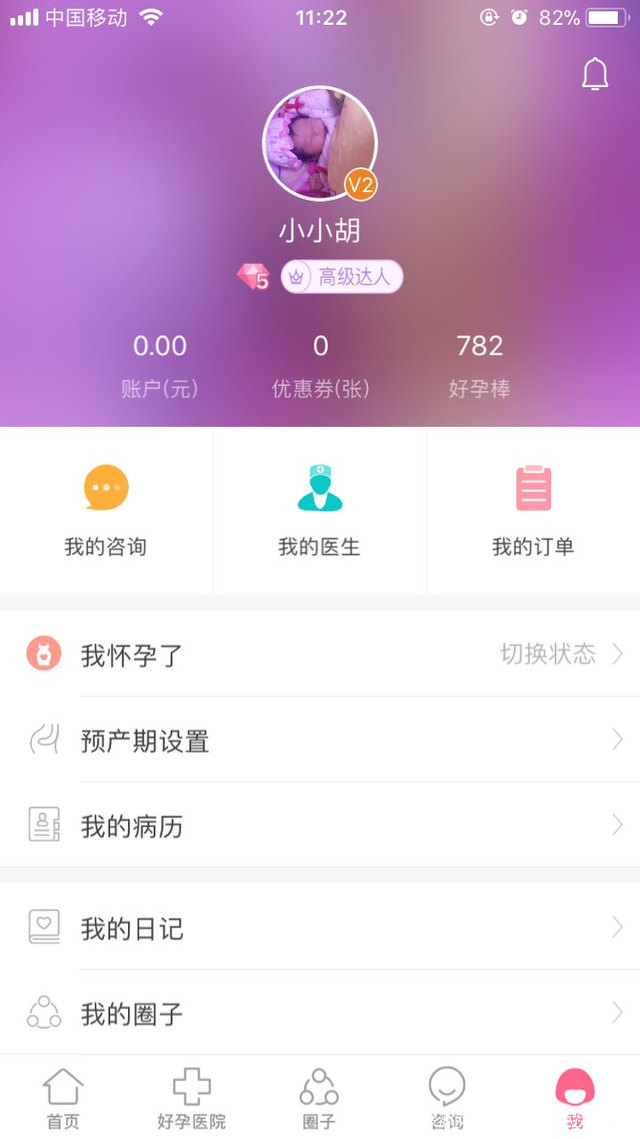Open 我的病历 row
The height and width of the screenshot is (1139, 640).
(320, 826)
